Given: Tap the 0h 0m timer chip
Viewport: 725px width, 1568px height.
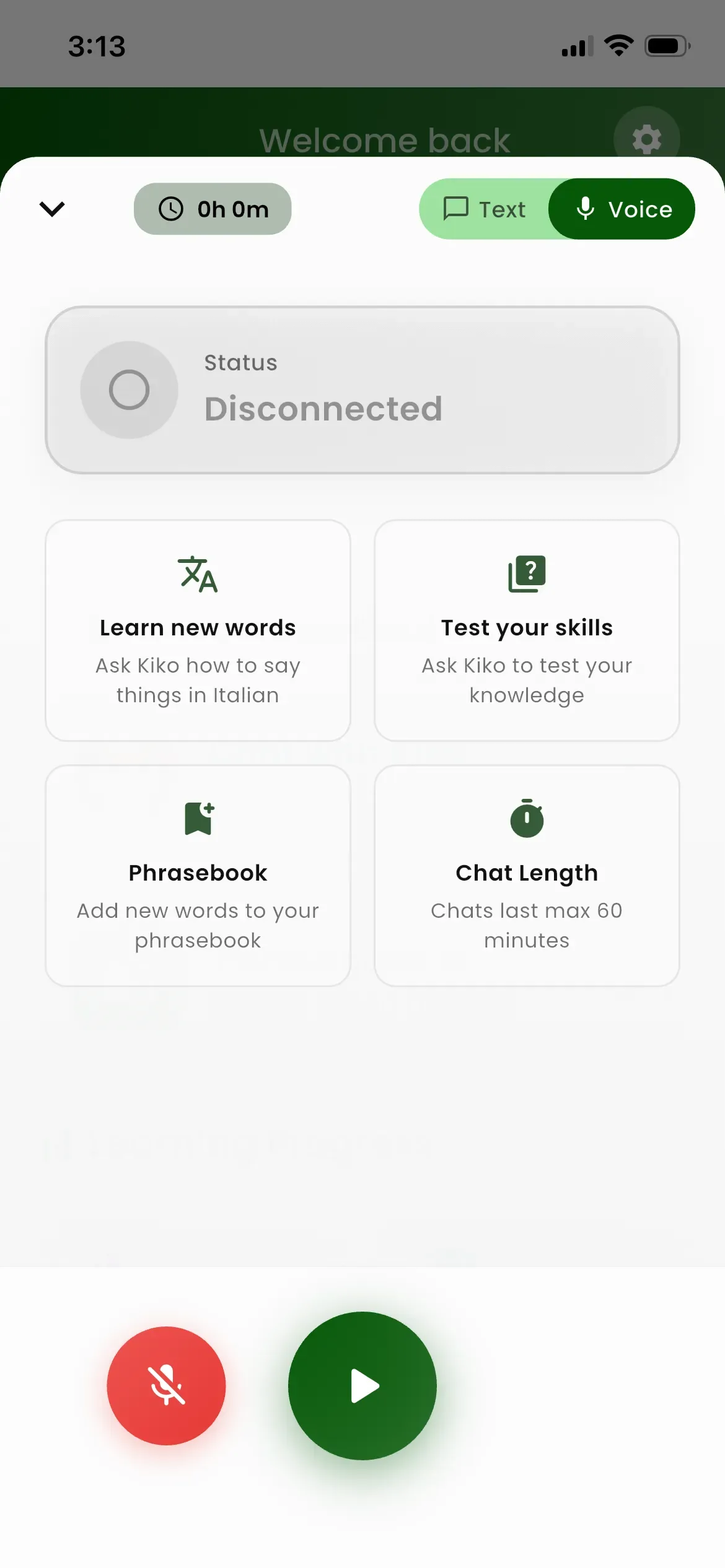Looking at the screenshot, I should coord(213,209).
